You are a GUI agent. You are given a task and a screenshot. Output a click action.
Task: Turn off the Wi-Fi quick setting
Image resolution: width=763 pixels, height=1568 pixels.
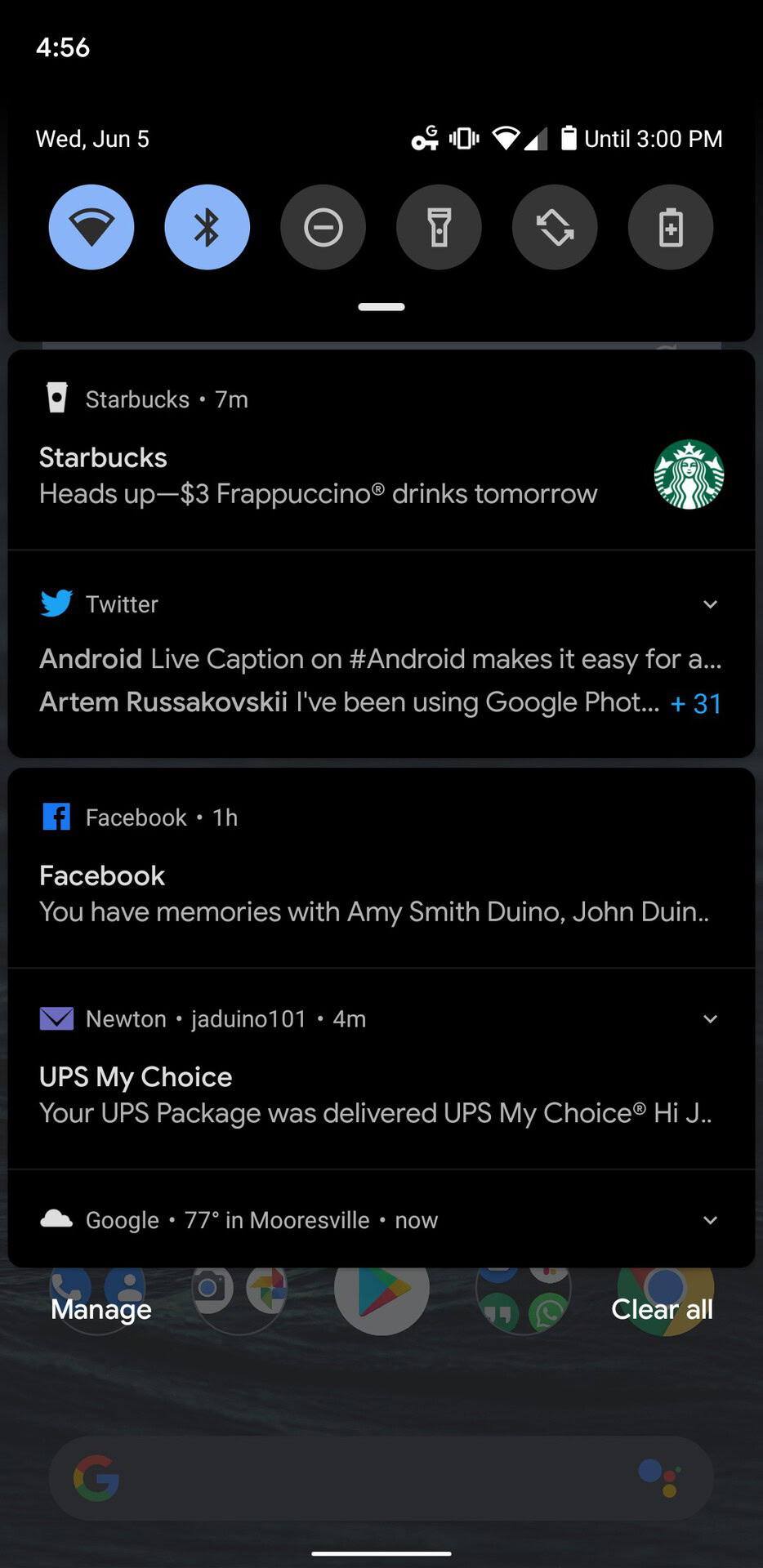[x=91, y=227]
